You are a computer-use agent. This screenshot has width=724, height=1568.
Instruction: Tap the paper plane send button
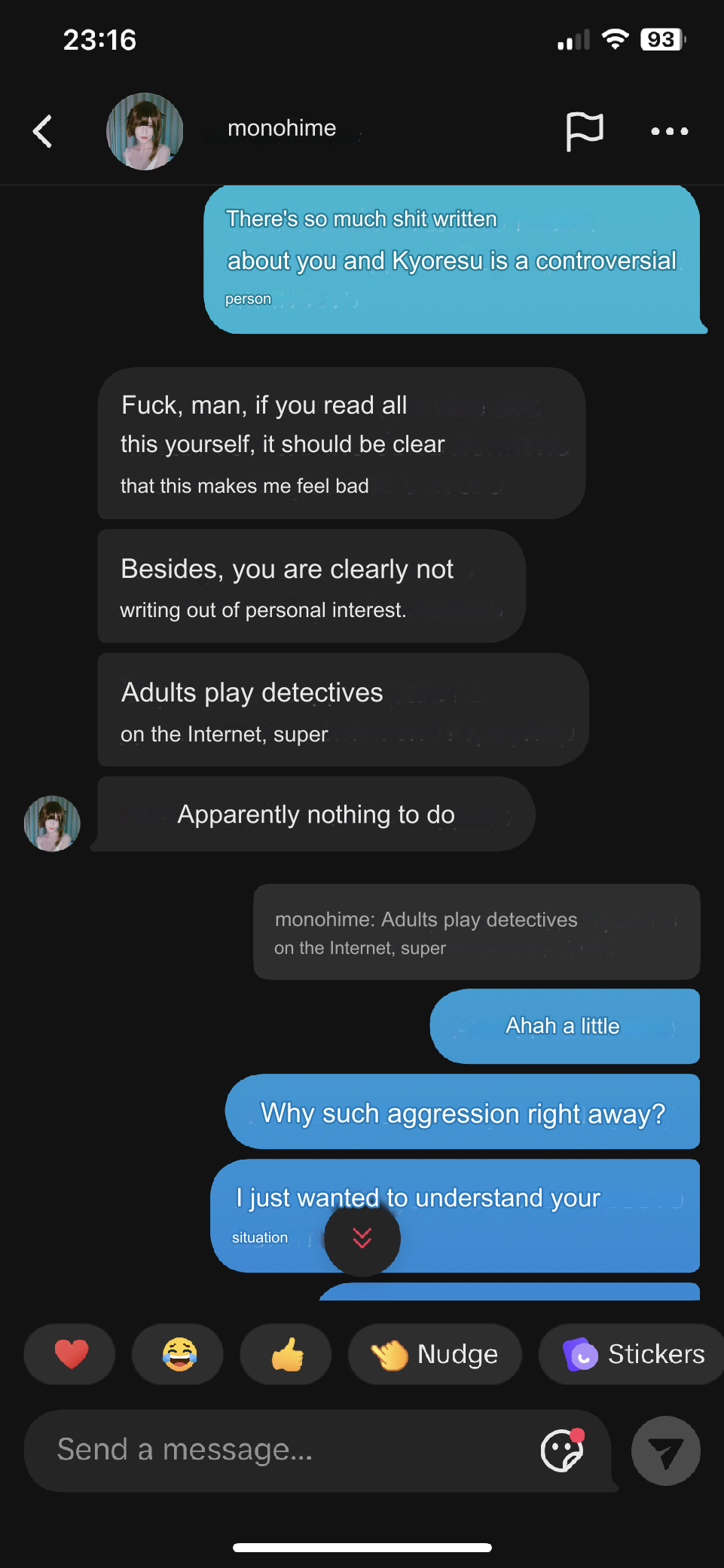(666, 1451)
